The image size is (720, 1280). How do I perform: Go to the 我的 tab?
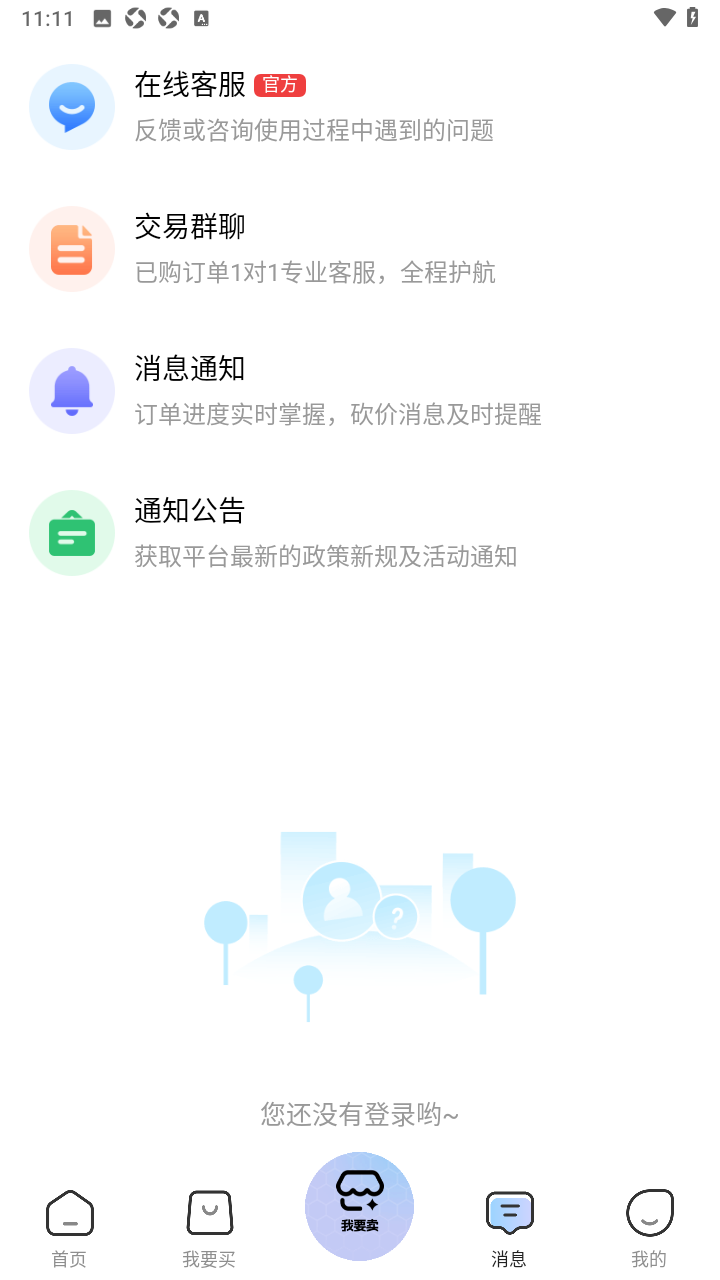tap(649, 1229)
